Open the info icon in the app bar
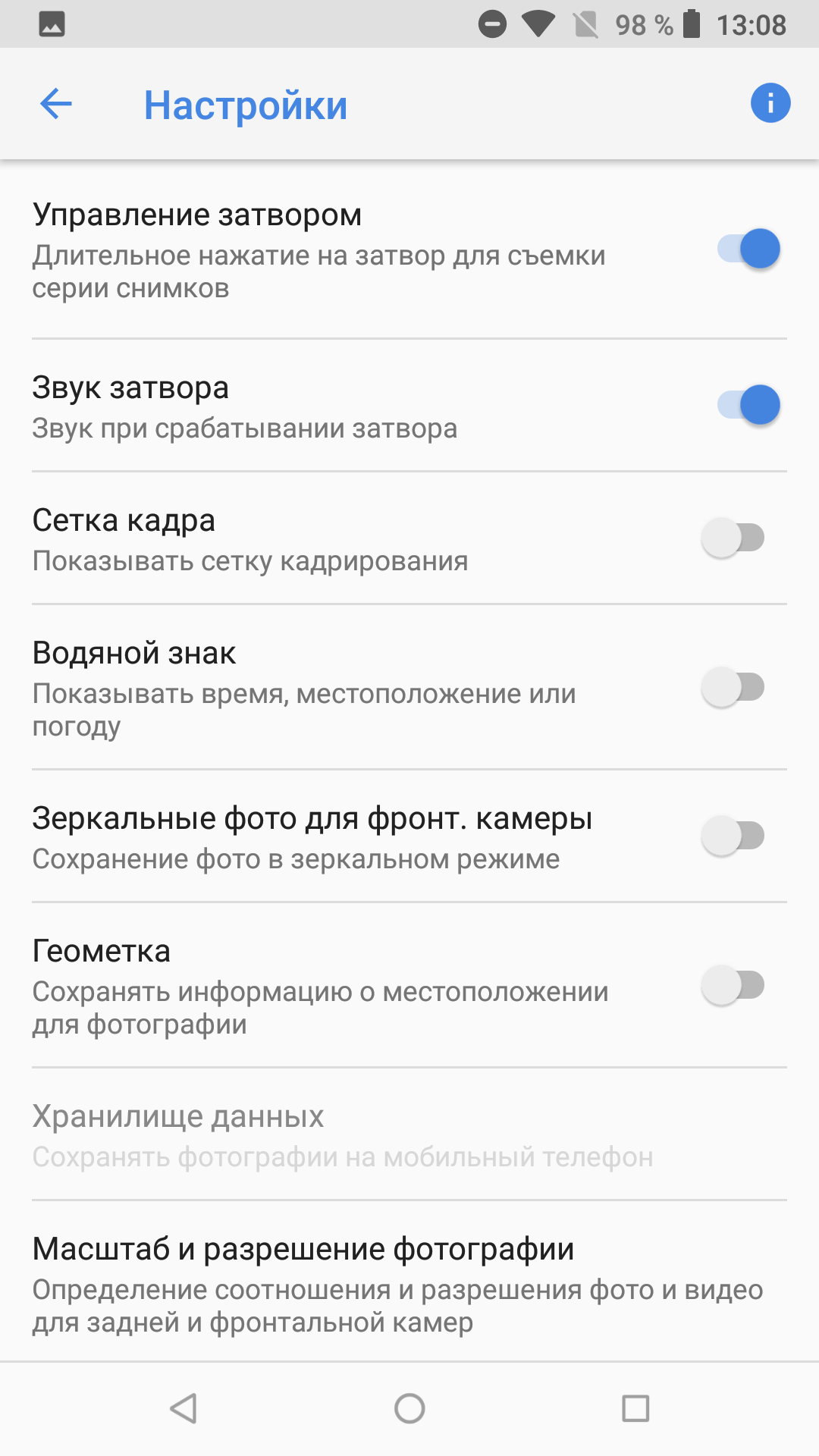Screen dimensions: 819x1456 770,103
